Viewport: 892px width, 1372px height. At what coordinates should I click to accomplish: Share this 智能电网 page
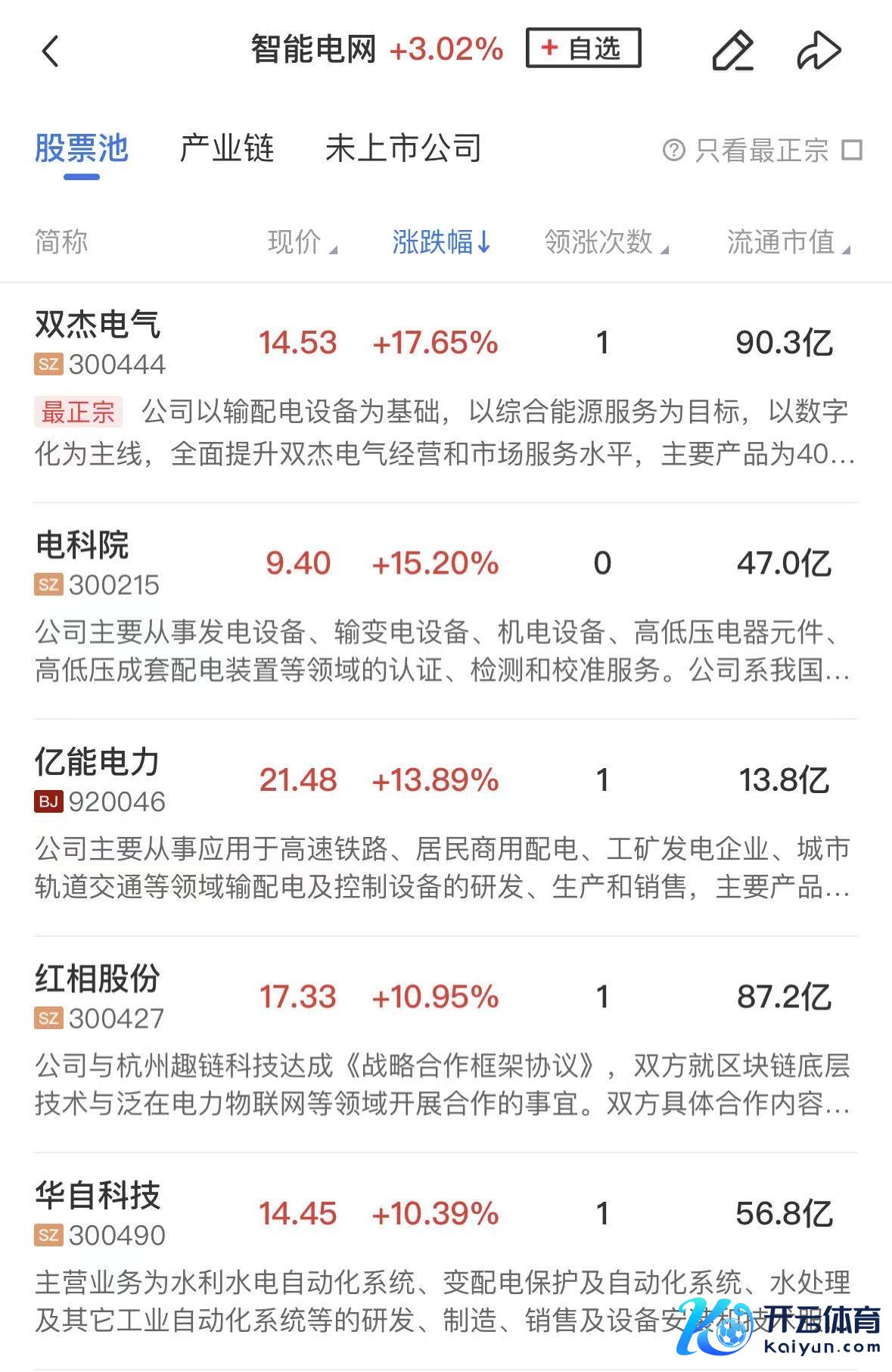click(819, 51)
